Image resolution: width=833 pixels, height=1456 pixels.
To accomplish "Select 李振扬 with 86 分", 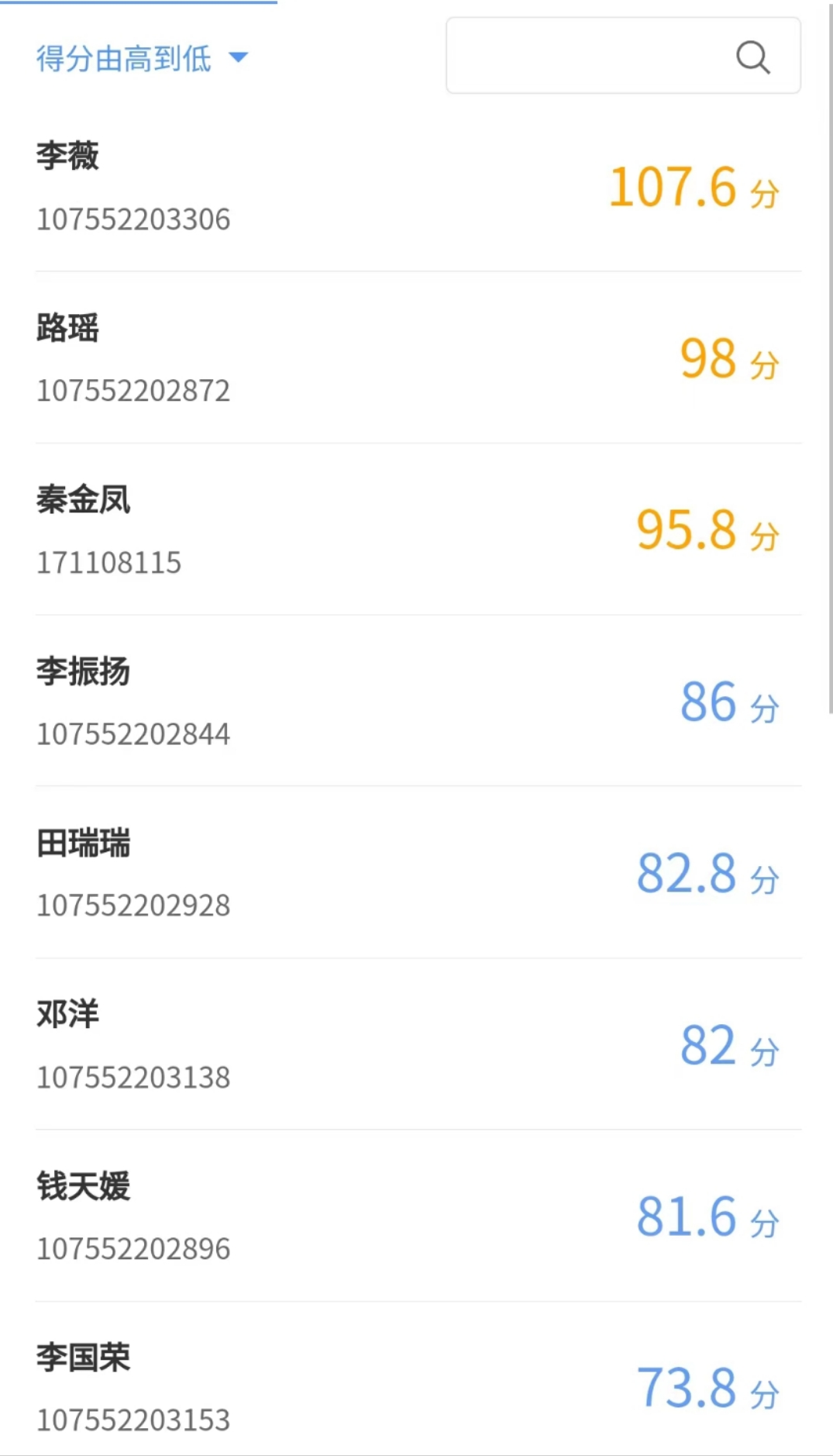I will [417, 702].
